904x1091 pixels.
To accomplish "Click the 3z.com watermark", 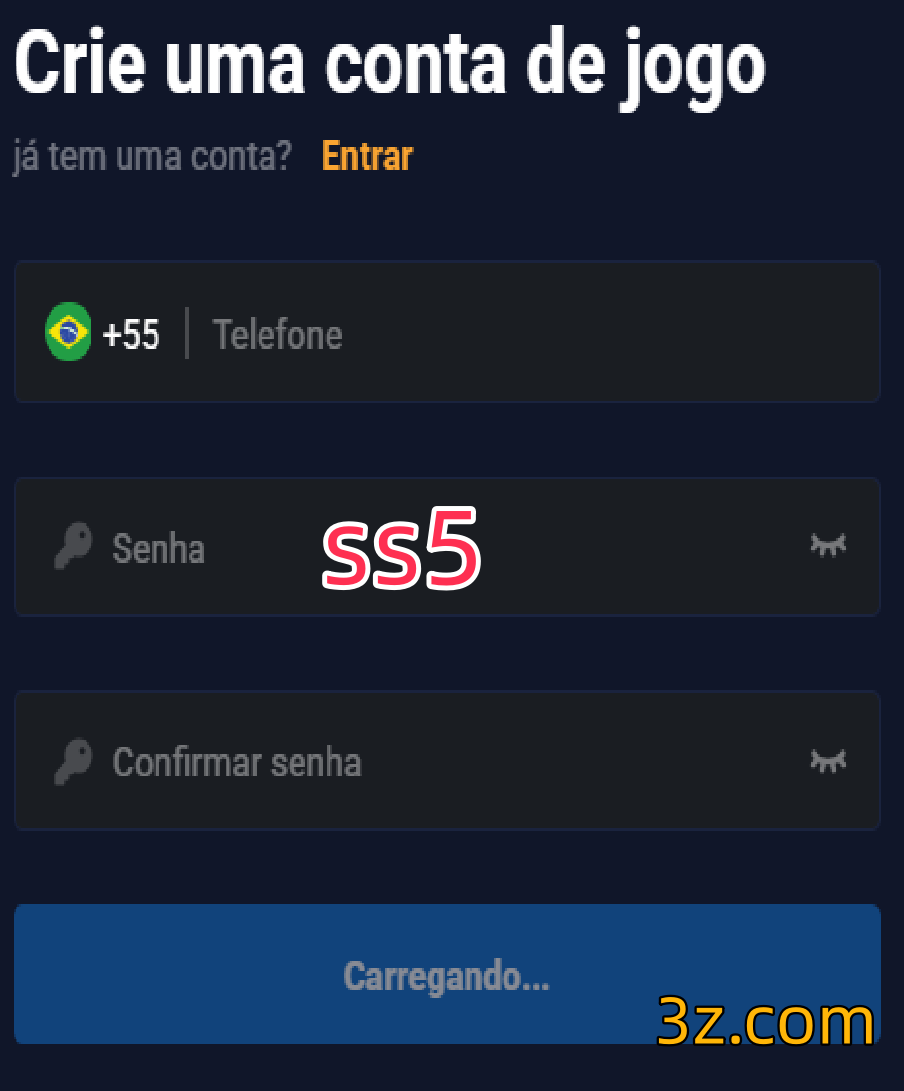I will tap(765, 1021).
